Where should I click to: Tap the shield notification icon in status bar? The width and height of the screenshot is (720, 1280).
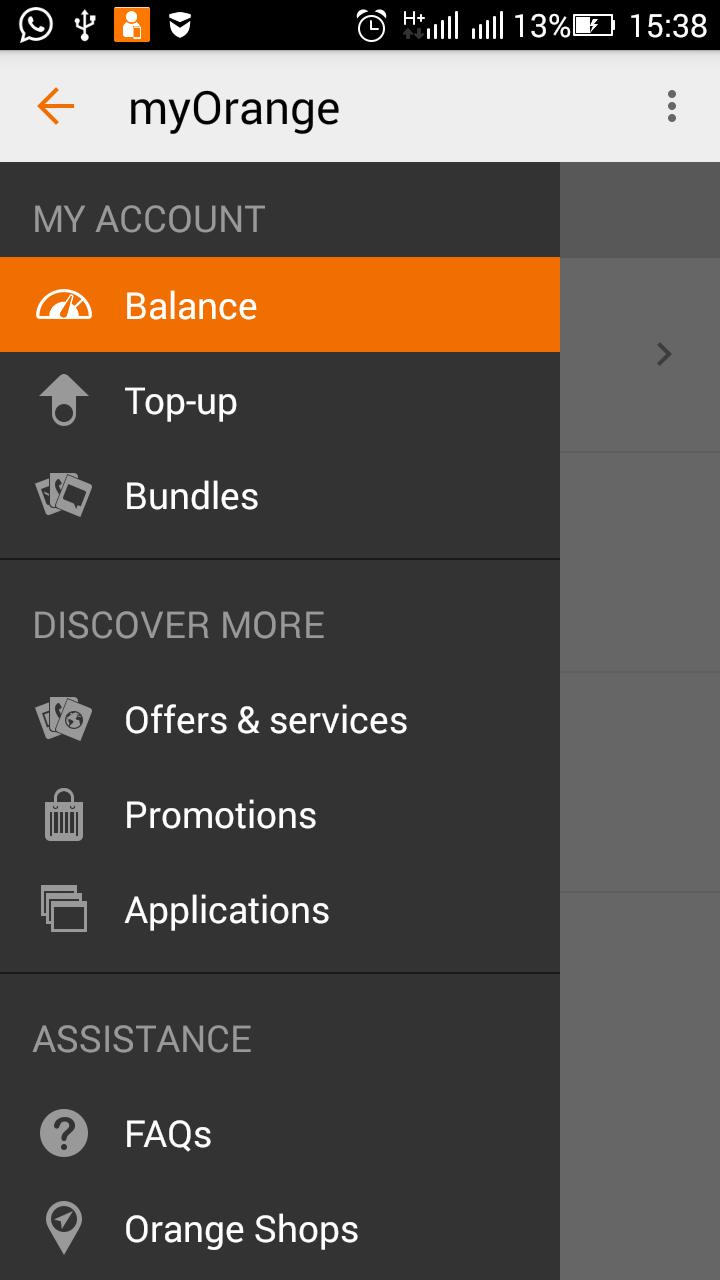pos(179,24)
